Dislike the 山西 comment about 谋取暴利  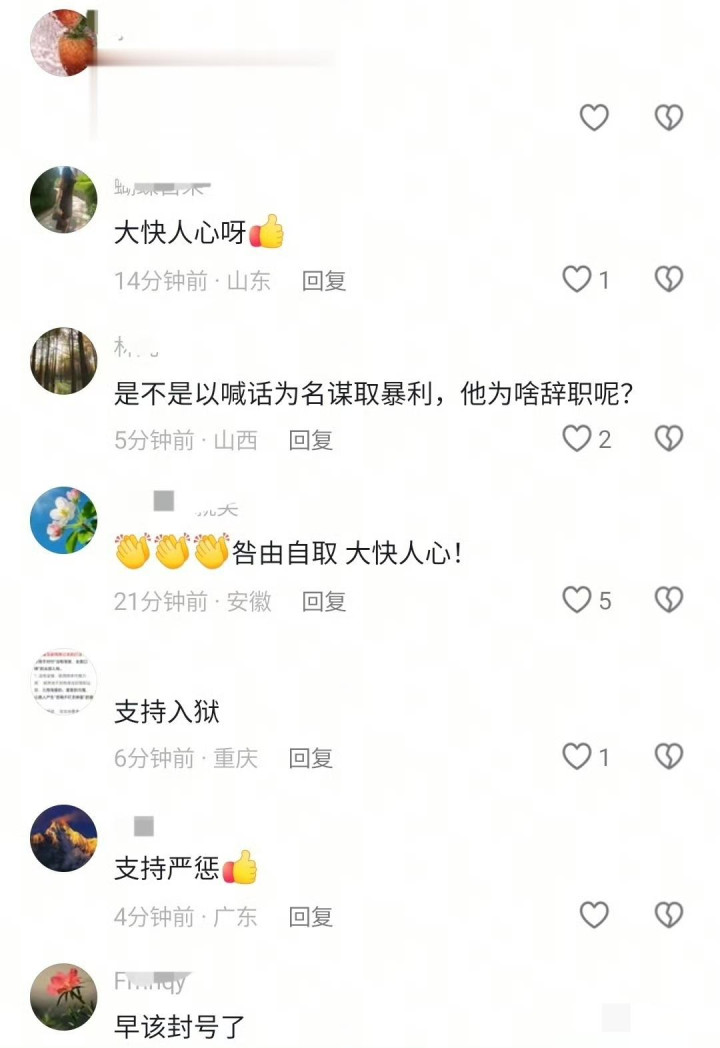click(669, 439)
